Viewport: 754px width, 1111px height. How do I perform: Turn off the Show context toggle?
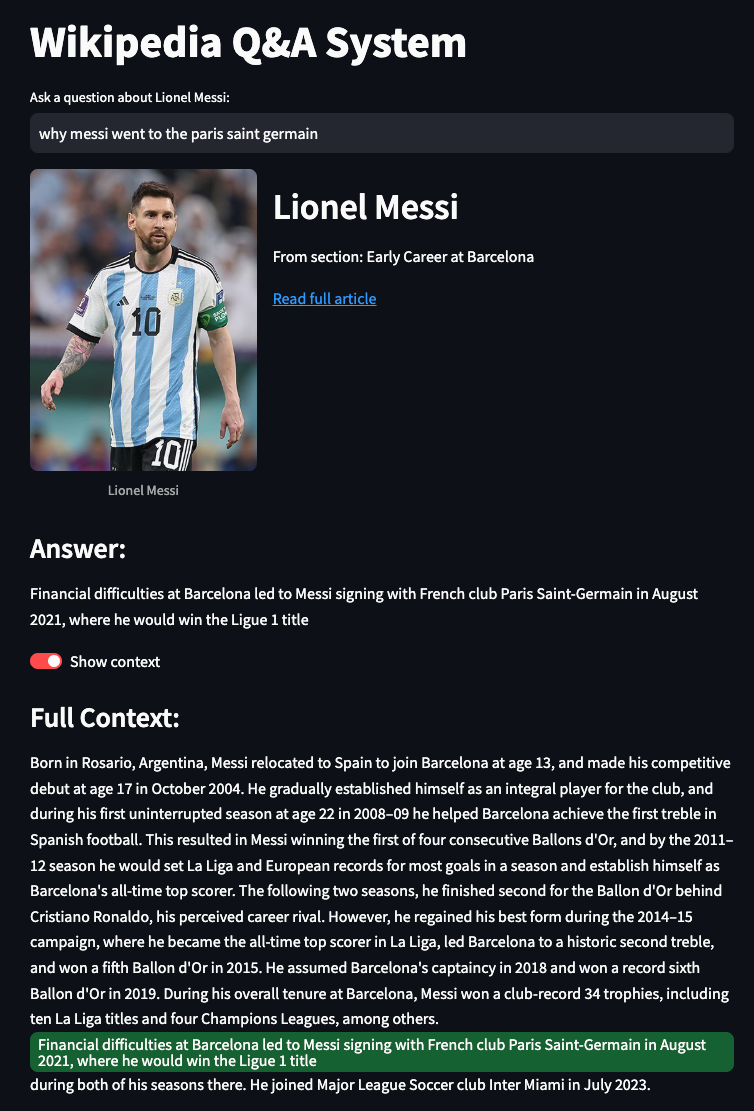pos(46,661)
